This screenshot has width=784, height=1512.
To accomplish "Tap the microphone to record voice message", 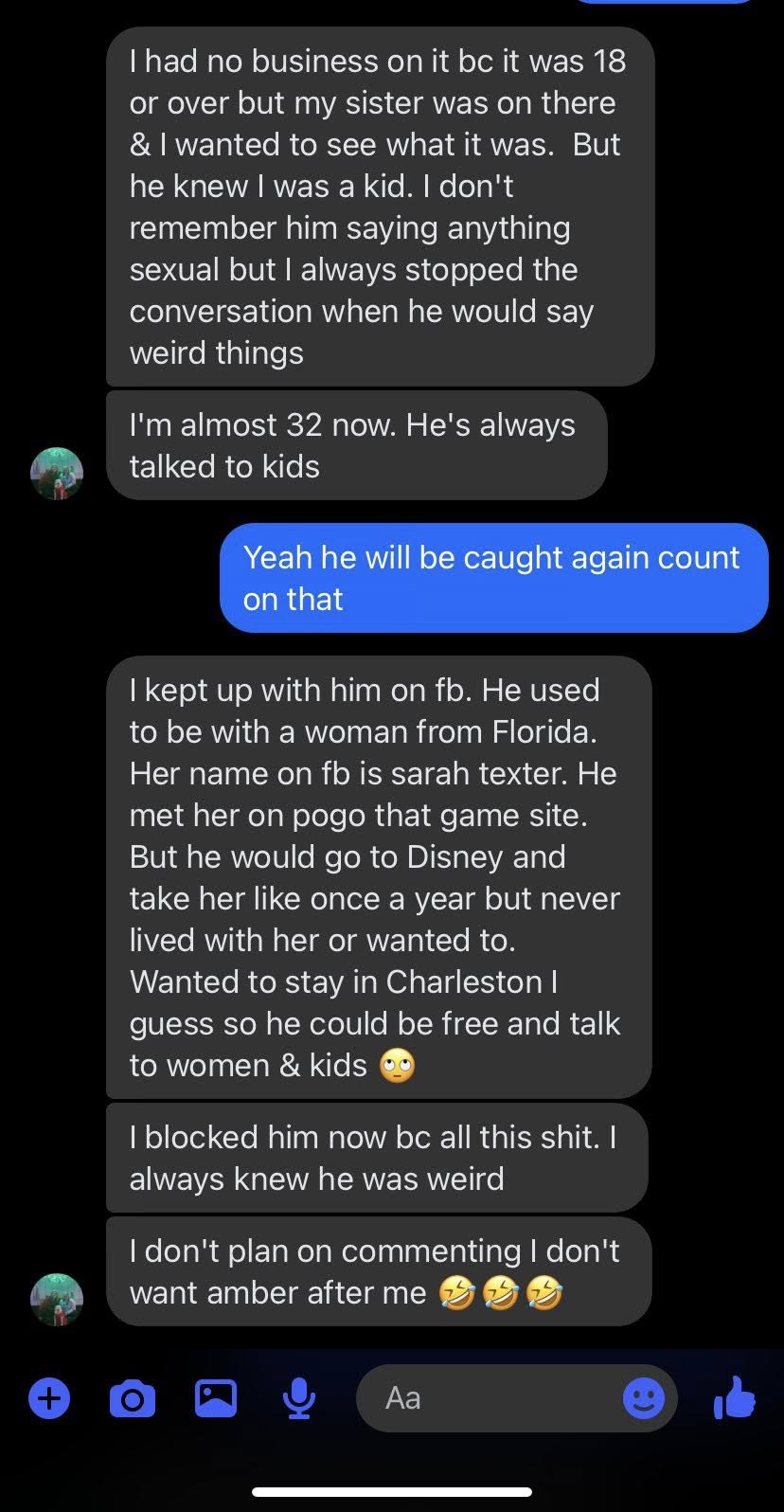I will [x=299, y=1398].
